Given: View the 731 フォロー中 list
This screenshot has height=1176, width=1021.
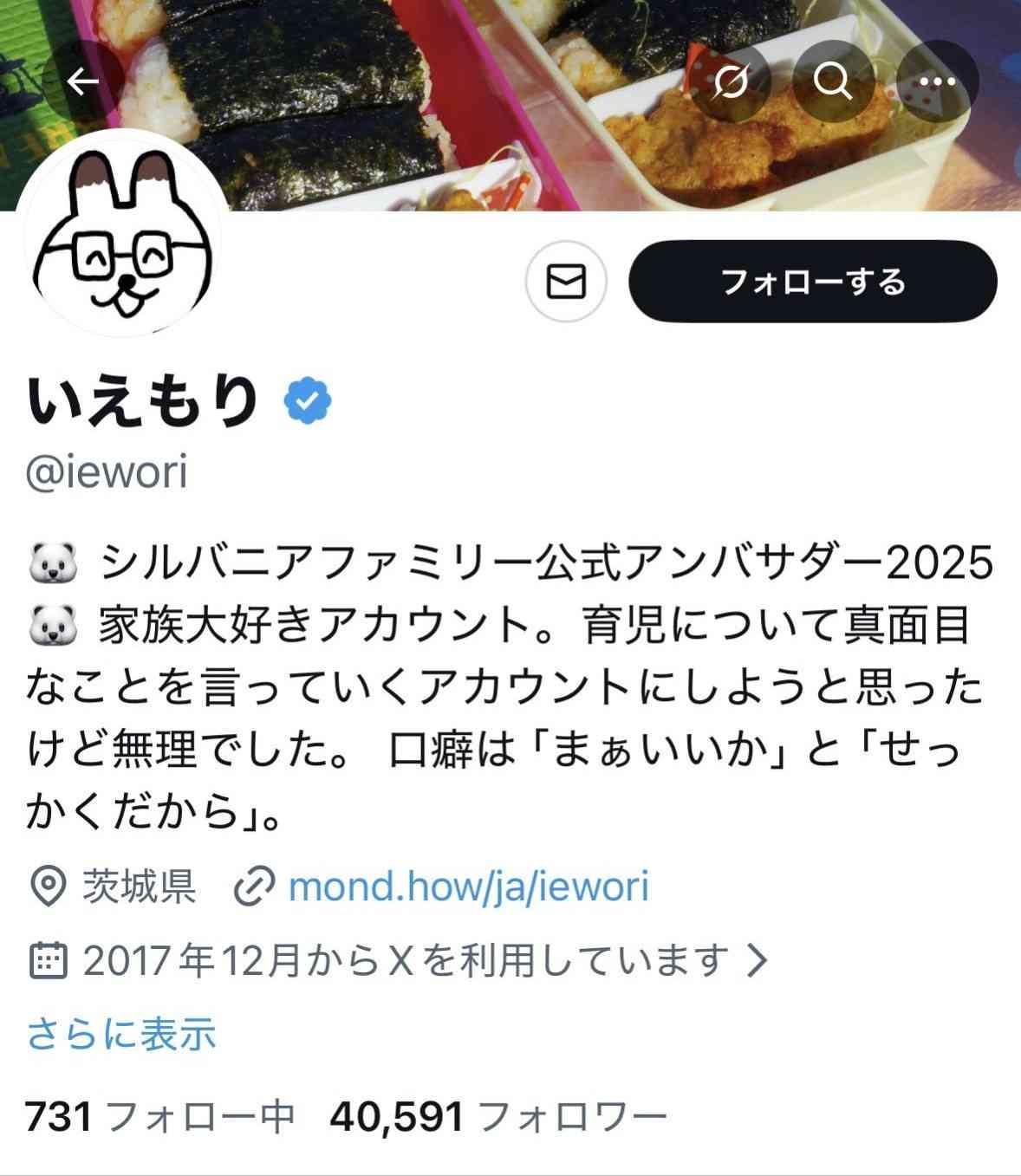Looking at the screenshot, I should point(160,1117).
